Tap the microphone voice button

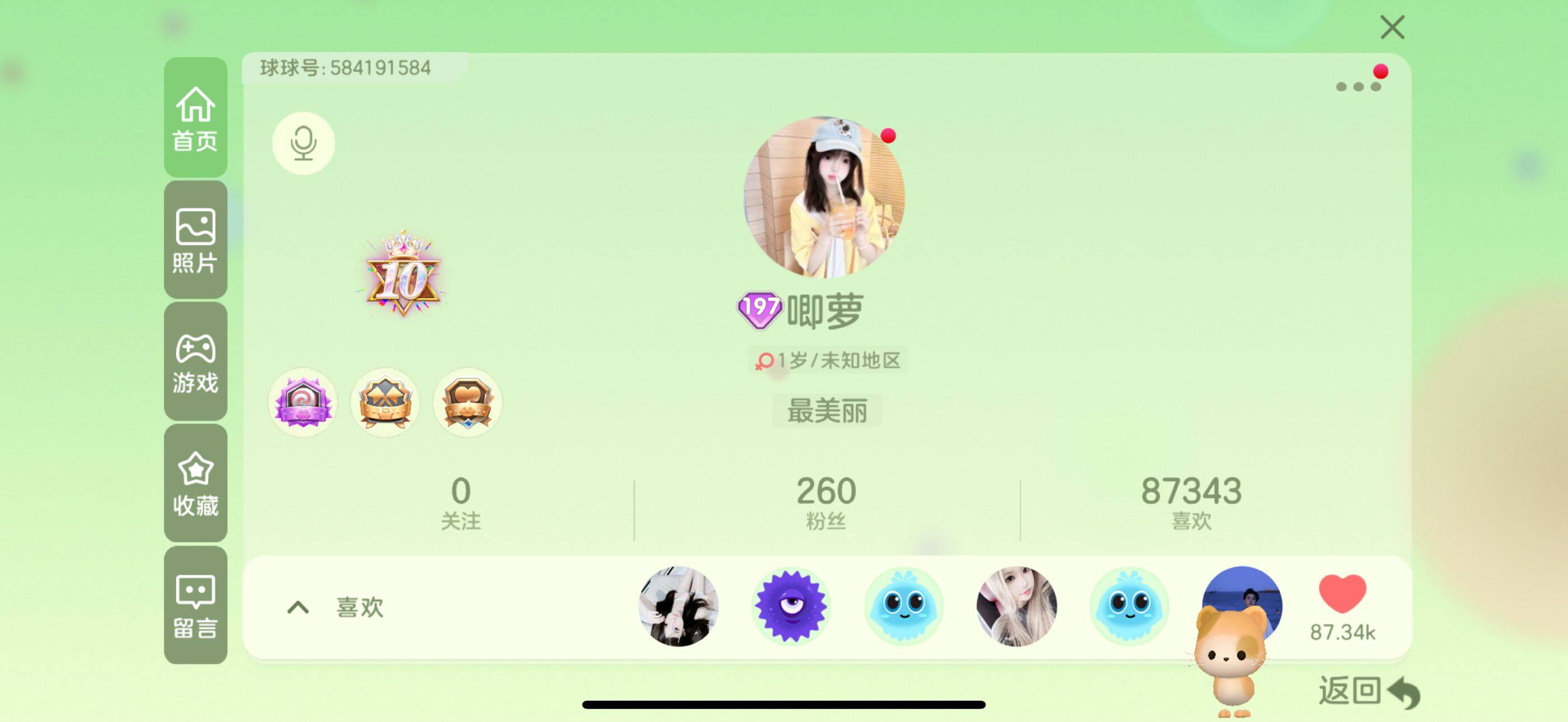point(303,143)
